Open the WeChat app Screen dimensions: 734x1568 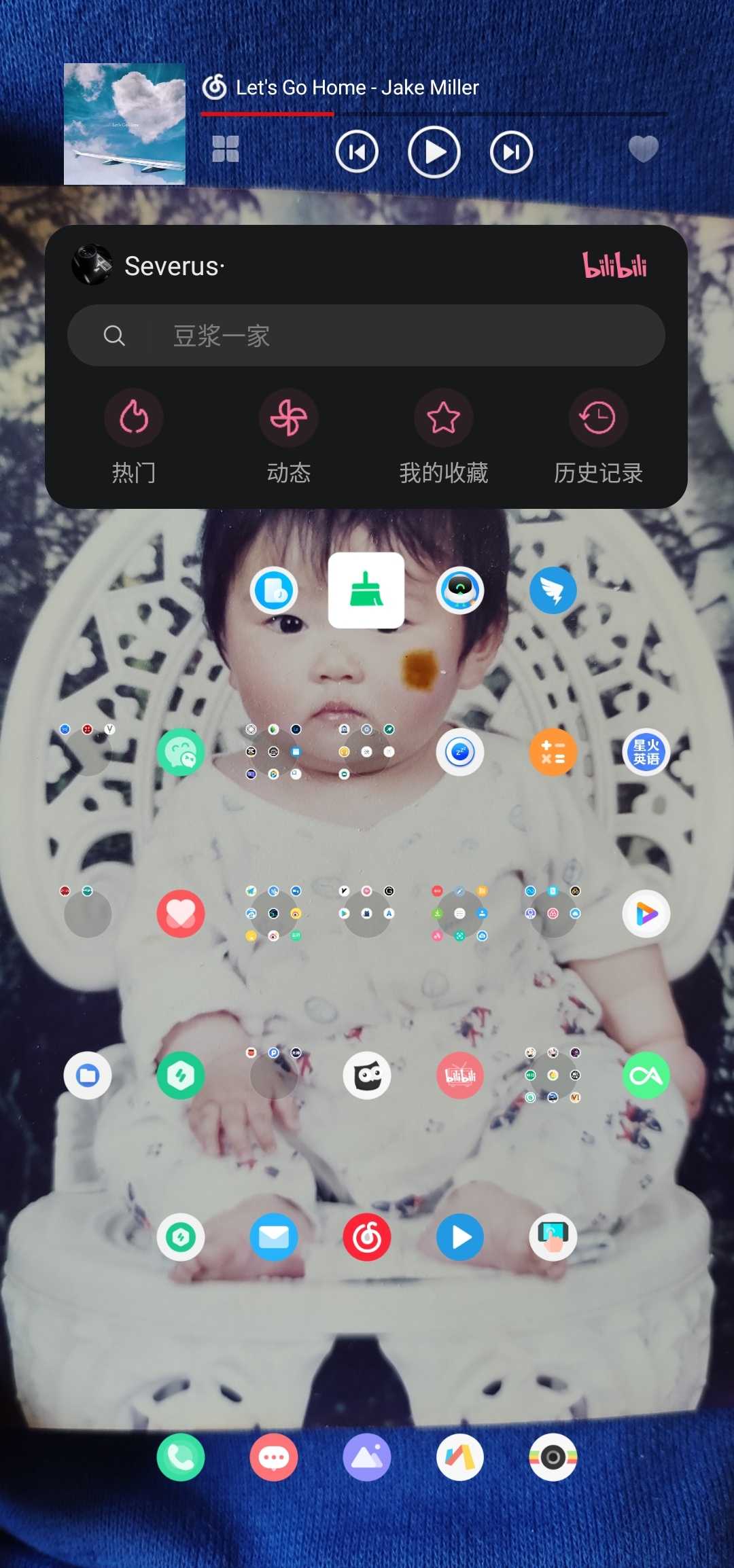(181, 752)
